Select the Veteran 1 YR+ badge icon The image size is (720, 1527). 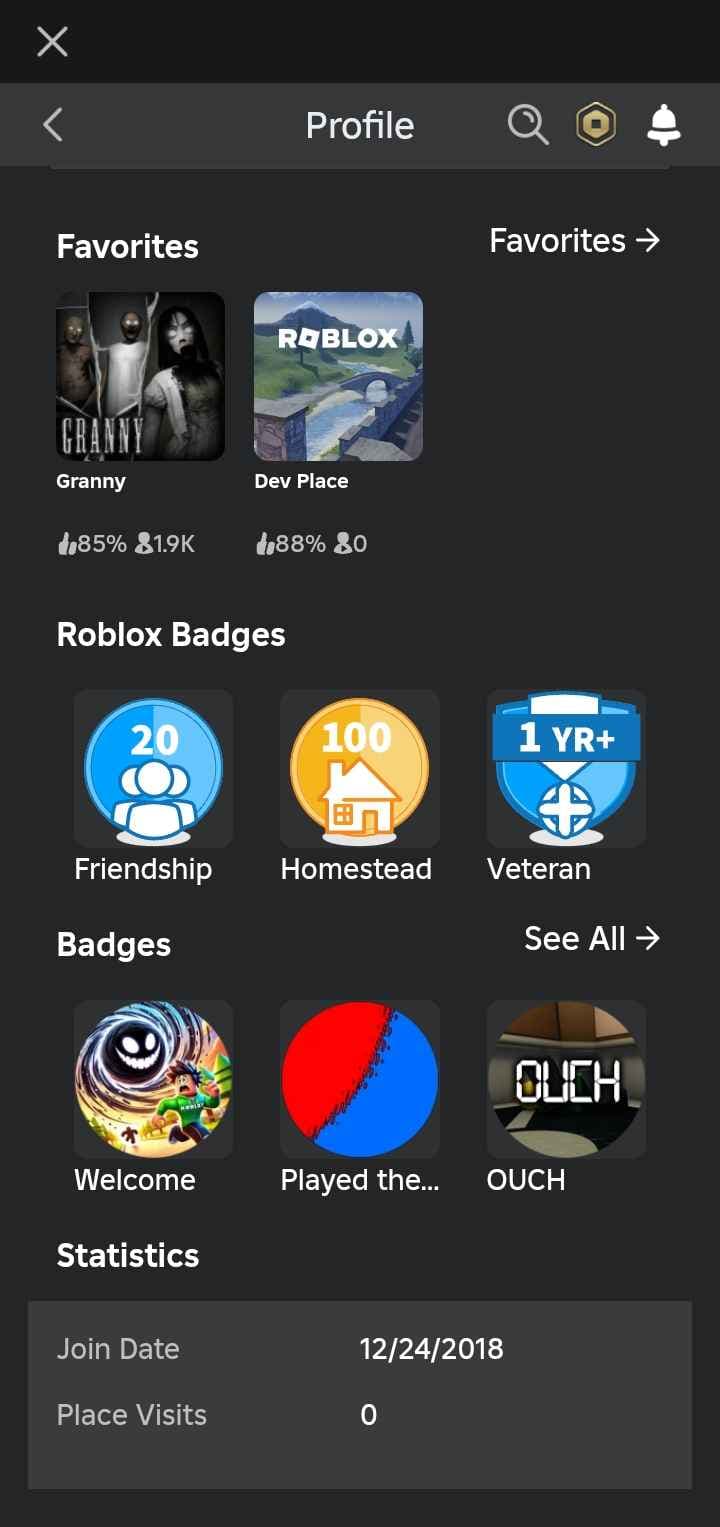[565, 768]
